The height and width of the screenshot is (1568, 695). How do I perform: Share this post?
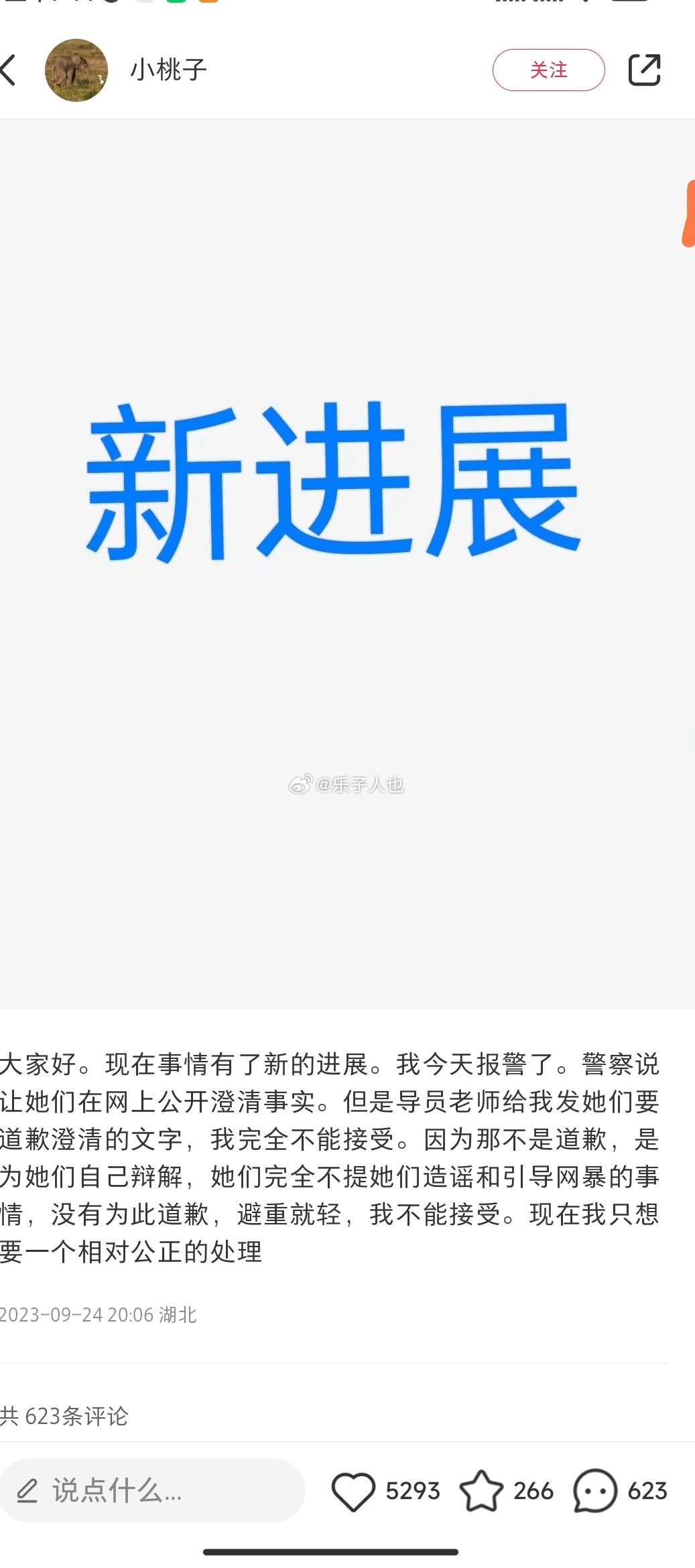click(x=644, y=70)
